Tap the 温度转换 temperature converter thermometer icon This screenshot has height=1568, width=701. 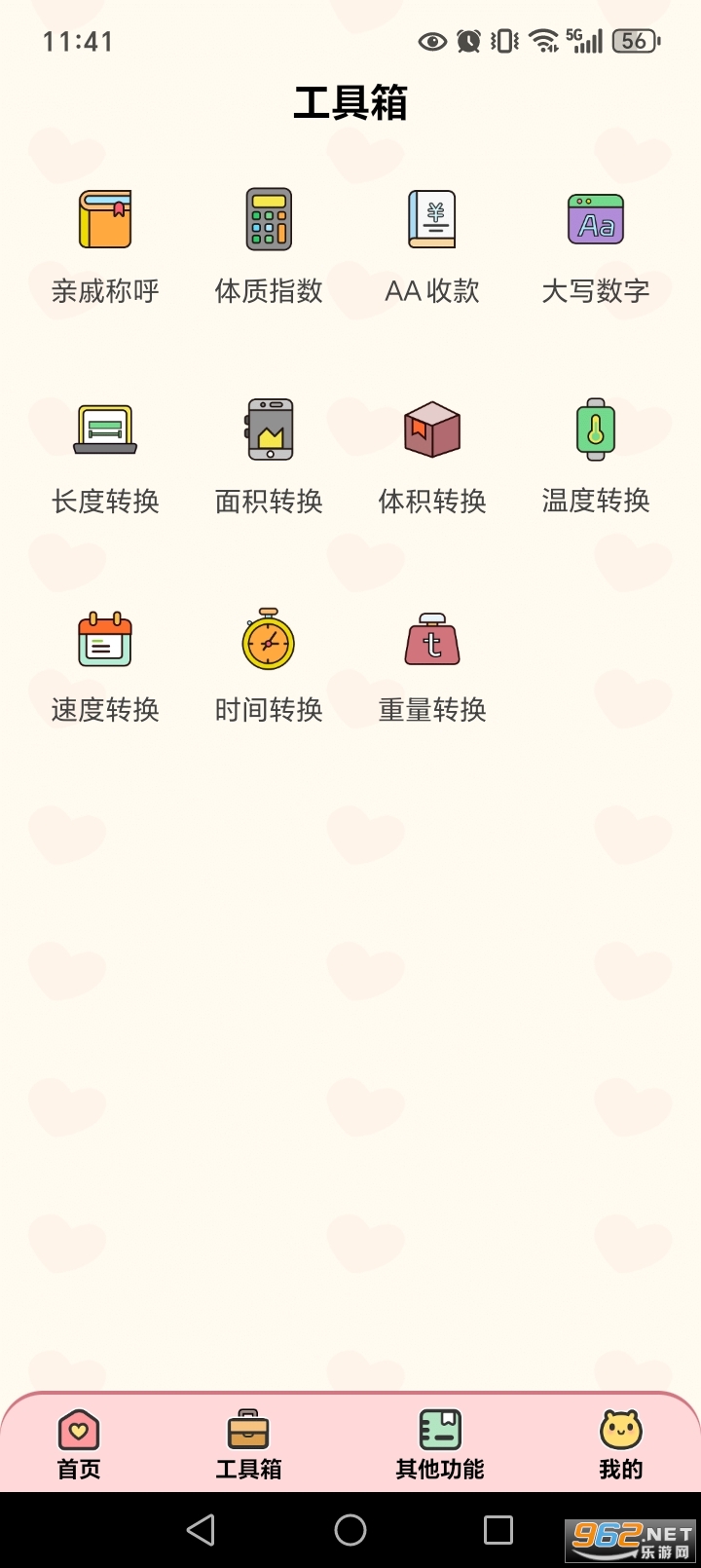click(595, 429)
